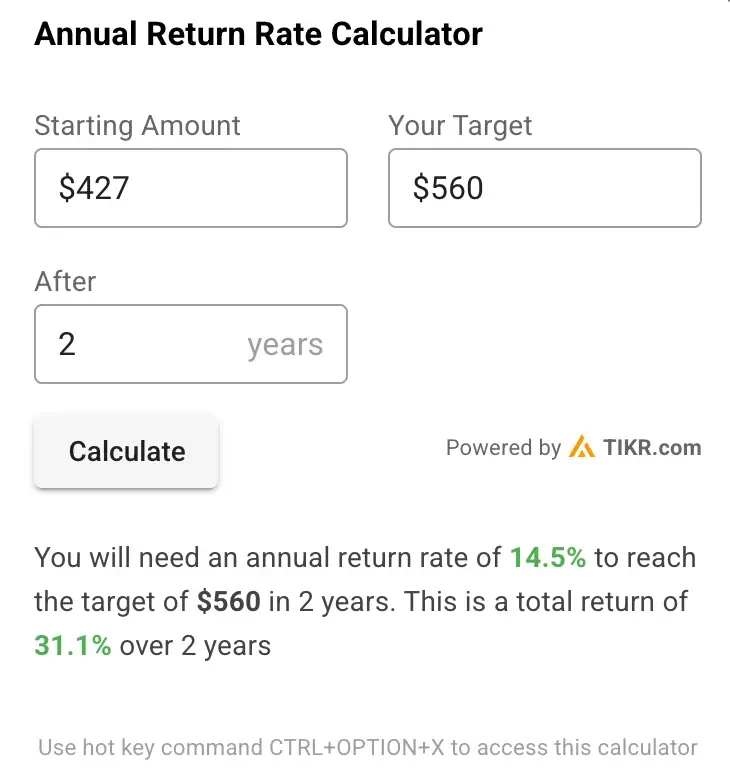
Task: Tap the Starting Amount field
Action: (x=190, y=188)
